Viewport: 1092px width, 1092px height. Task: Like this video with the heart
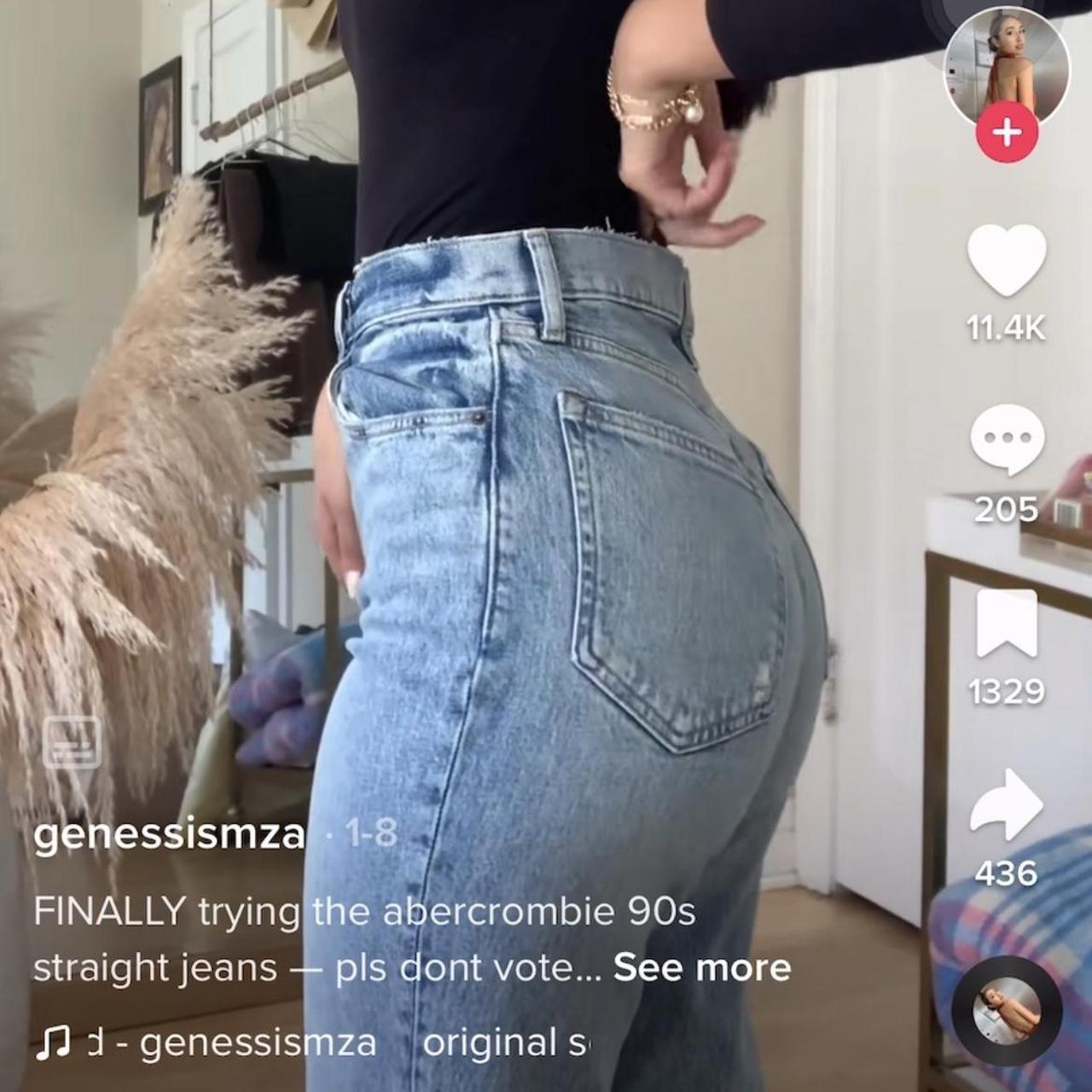pyautogui.click(x=1007, y=260)
